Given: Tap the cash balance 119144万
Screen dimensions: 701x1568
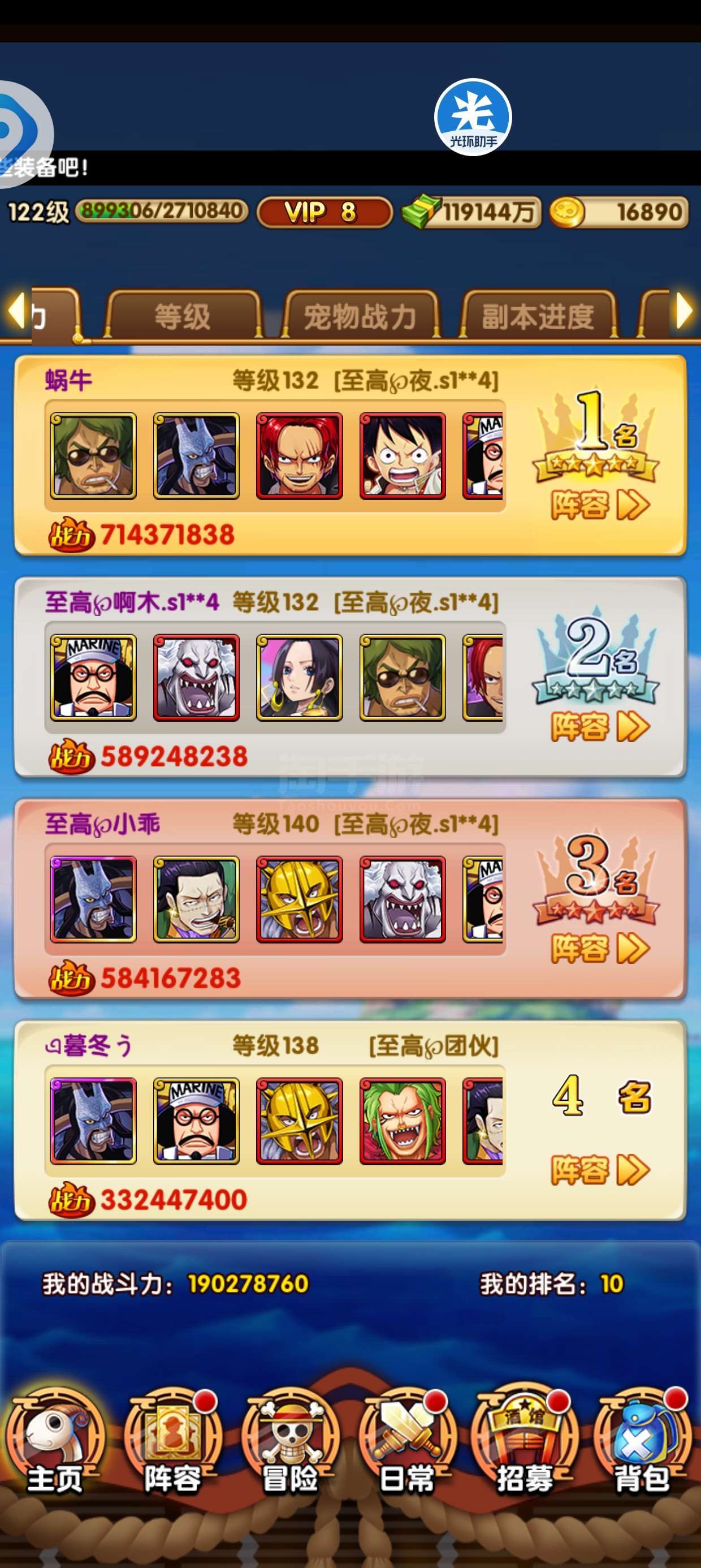Looking at the screenshot, I should [x=471, y=212].
